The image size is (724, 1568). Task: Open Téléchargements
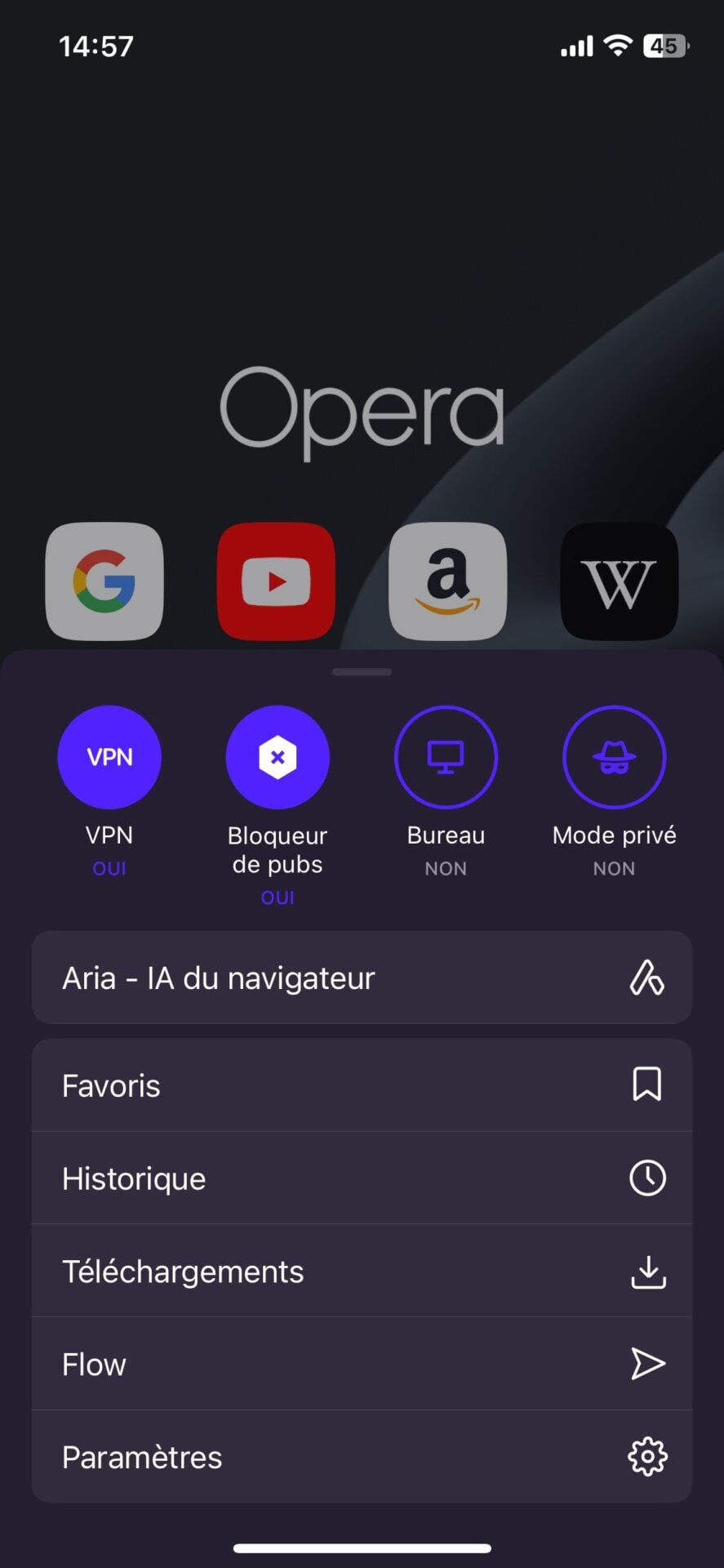click(x=362, y=1272)
